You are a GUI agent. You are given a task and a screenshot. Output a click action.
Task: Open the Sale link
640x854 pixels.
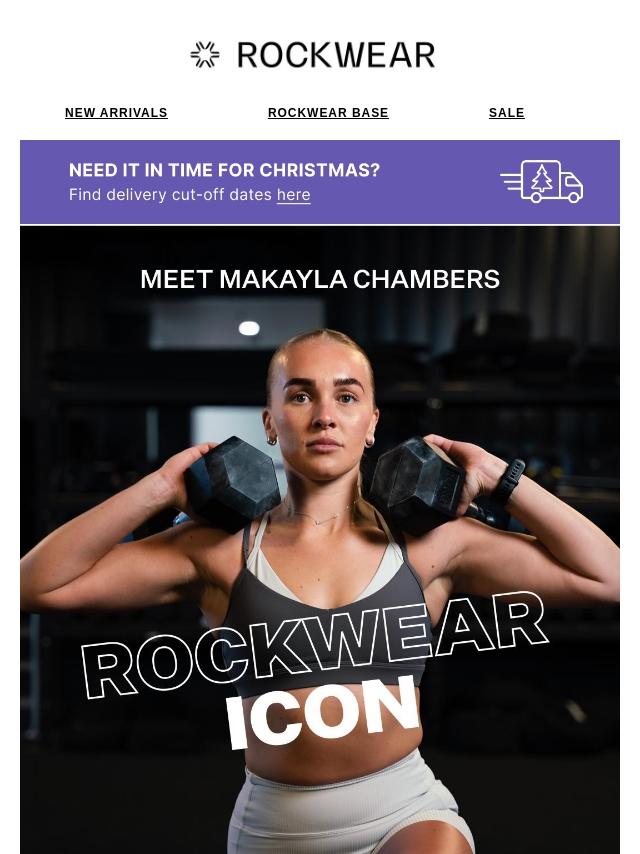pyautogui.click(x=506, y=113)
